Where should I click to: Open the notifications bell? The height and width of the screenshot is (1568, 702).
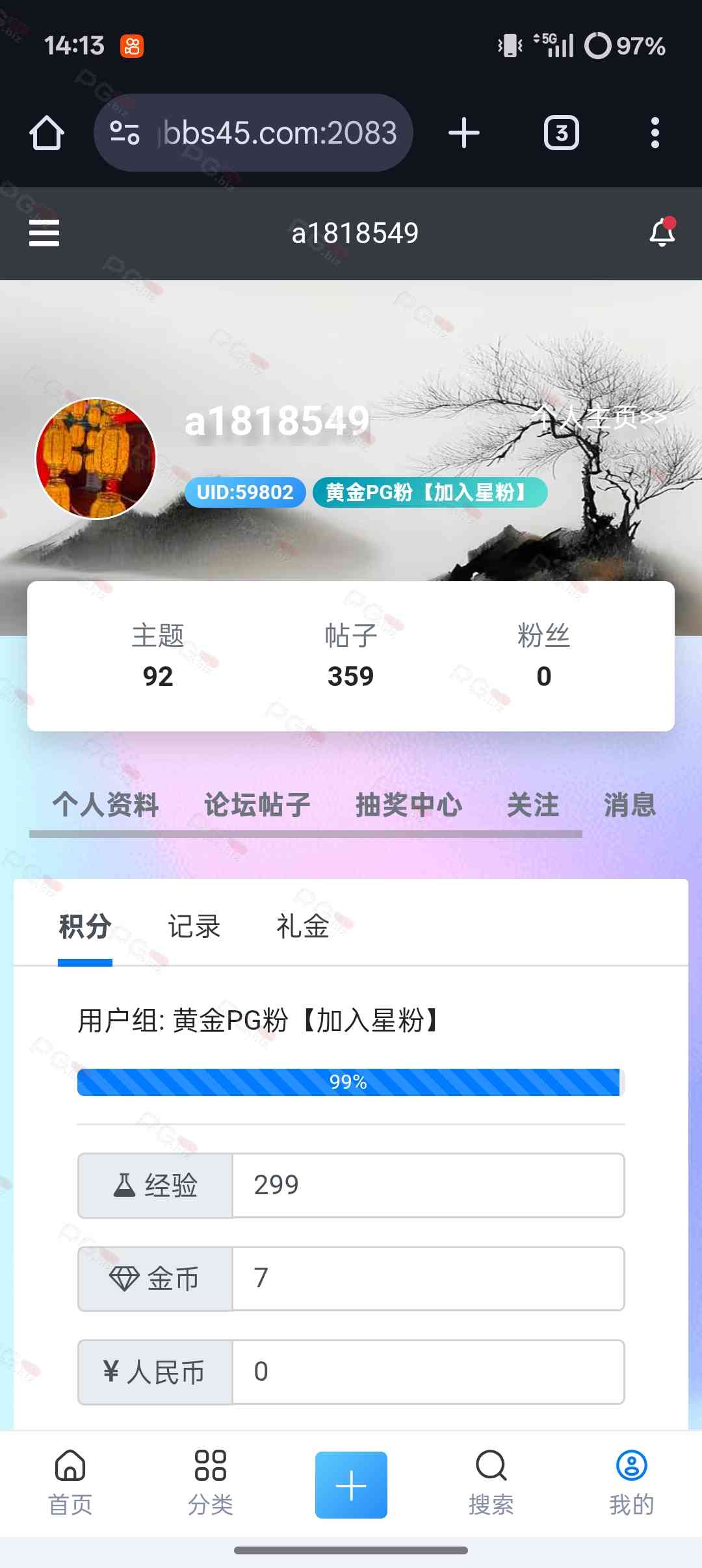tap(662, 233)
